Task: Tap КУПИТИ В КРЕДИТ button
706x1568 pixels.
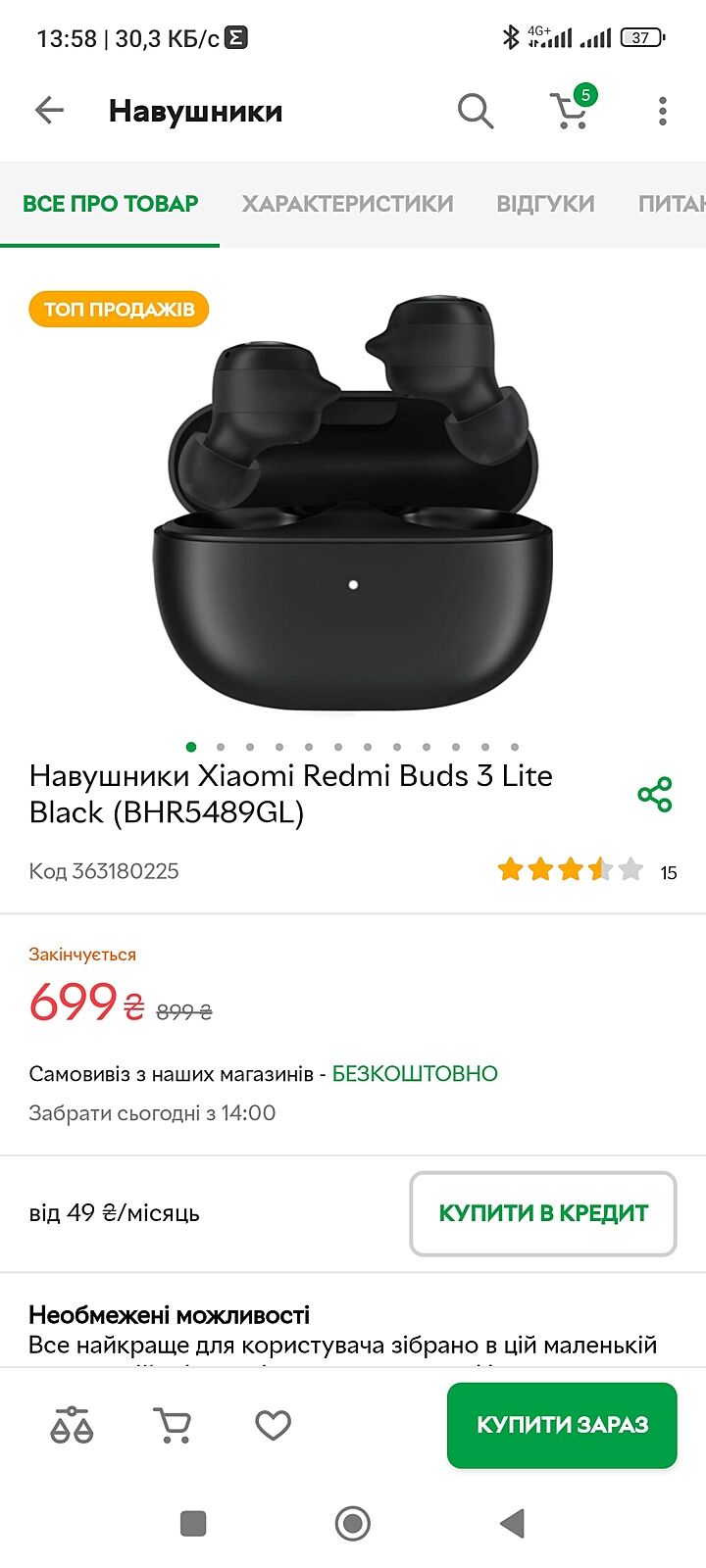Action: 542,1213
